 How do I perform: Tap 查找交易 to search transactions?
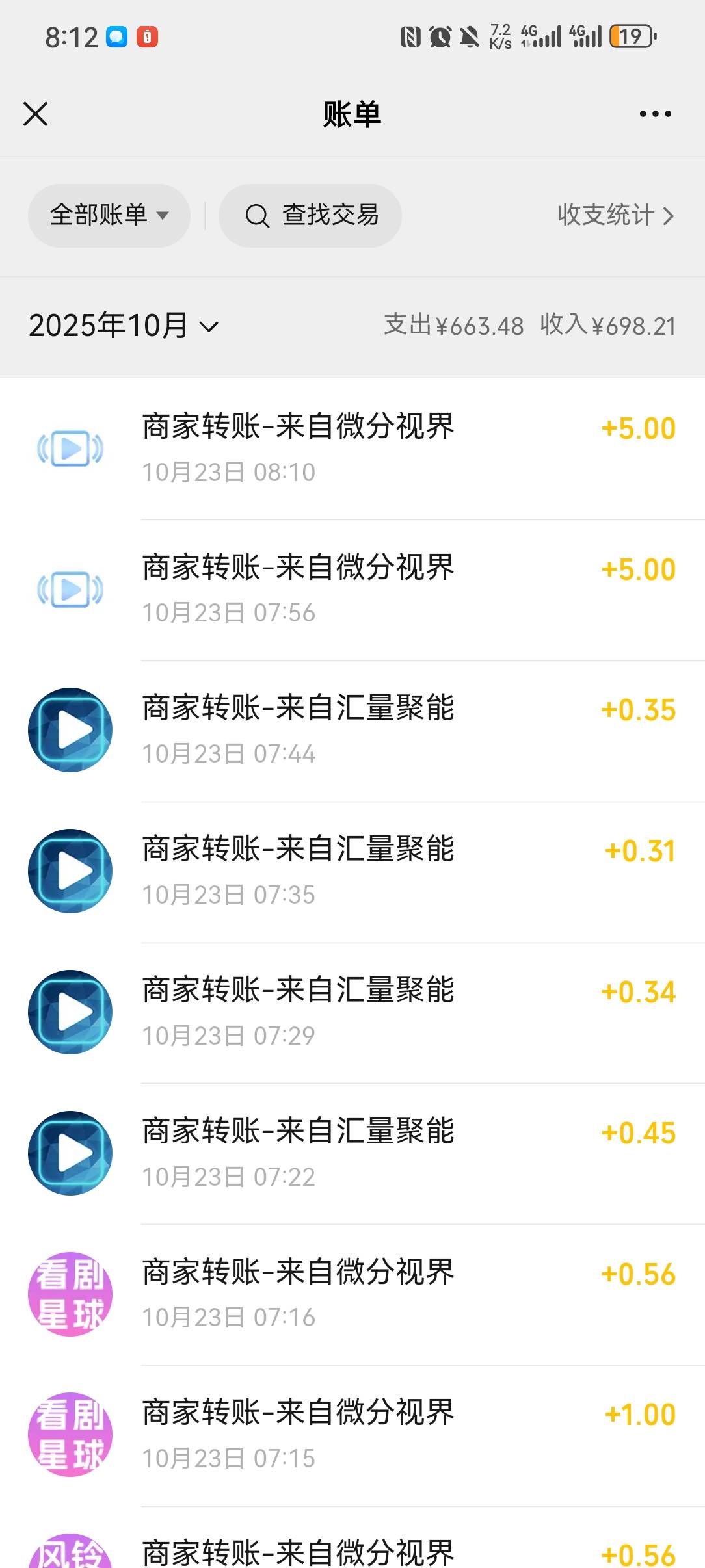point(310,215)
